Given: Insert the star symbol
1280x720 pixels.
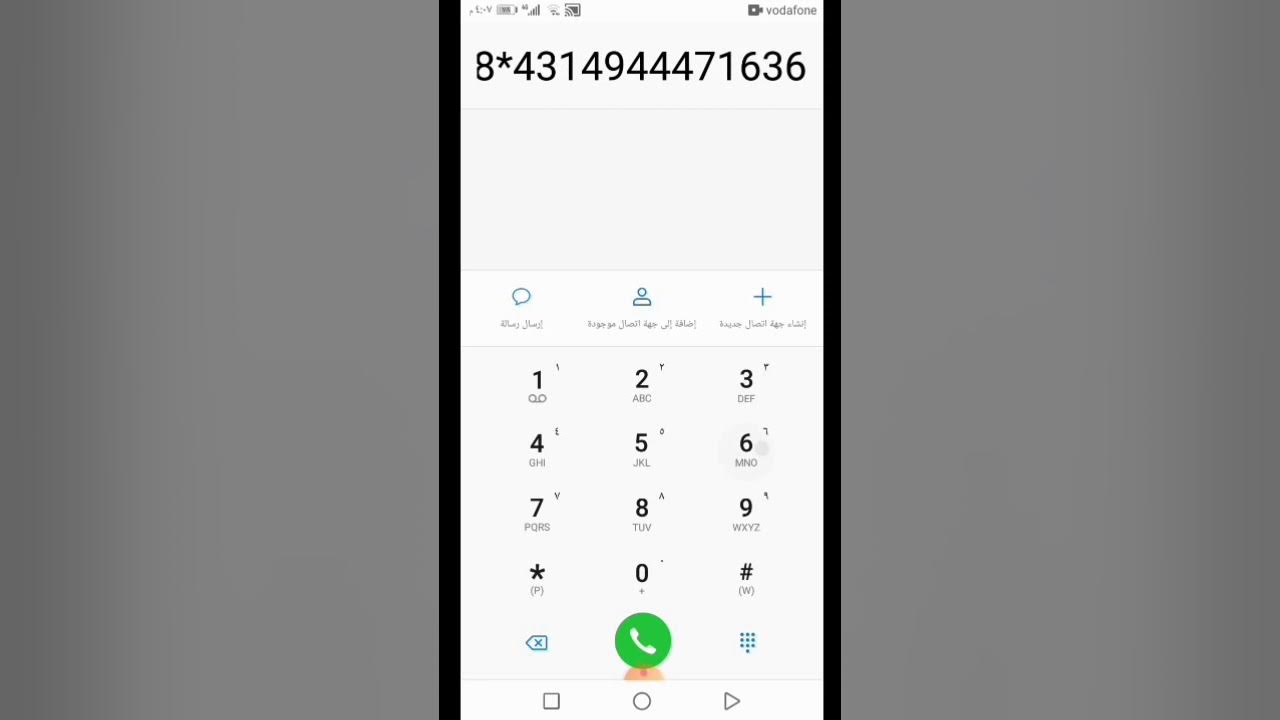Looking at the screenshot, I should 537,577.
